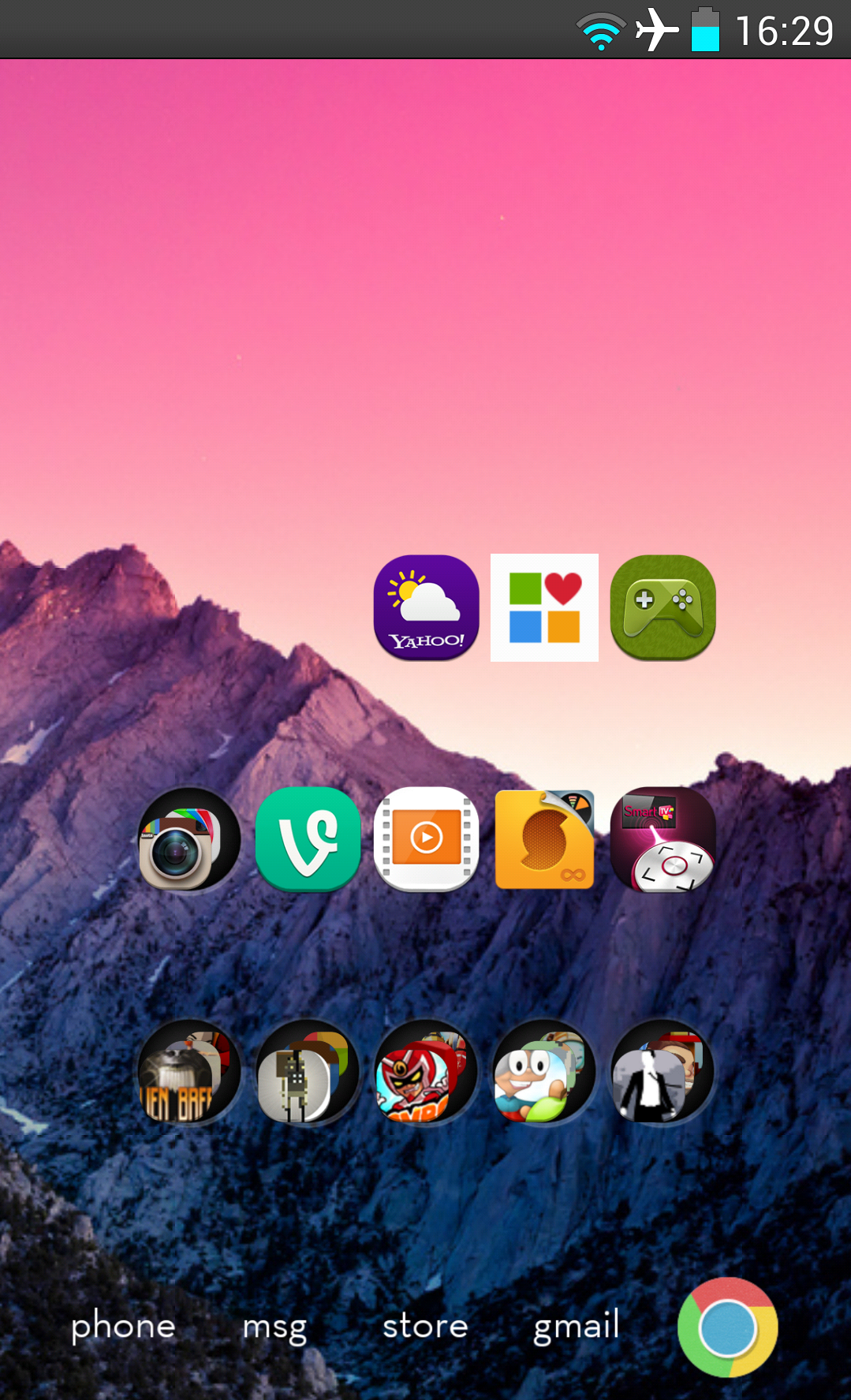Screen dimensions: 851x1400
Task: Open the green game controller app
Action: click(x=663, y=607)
